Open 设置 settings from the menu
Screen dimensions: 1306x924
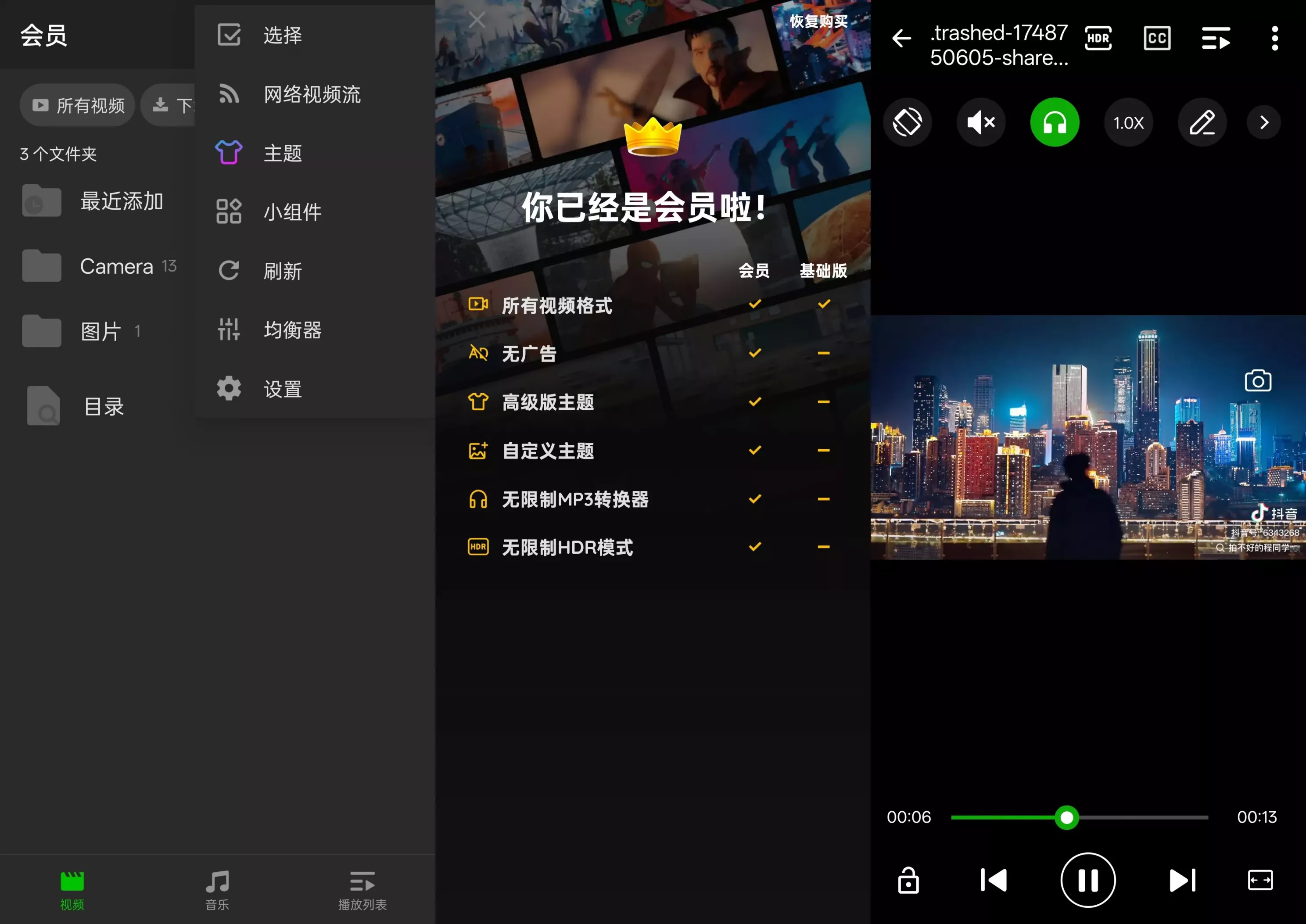[282, 389]
